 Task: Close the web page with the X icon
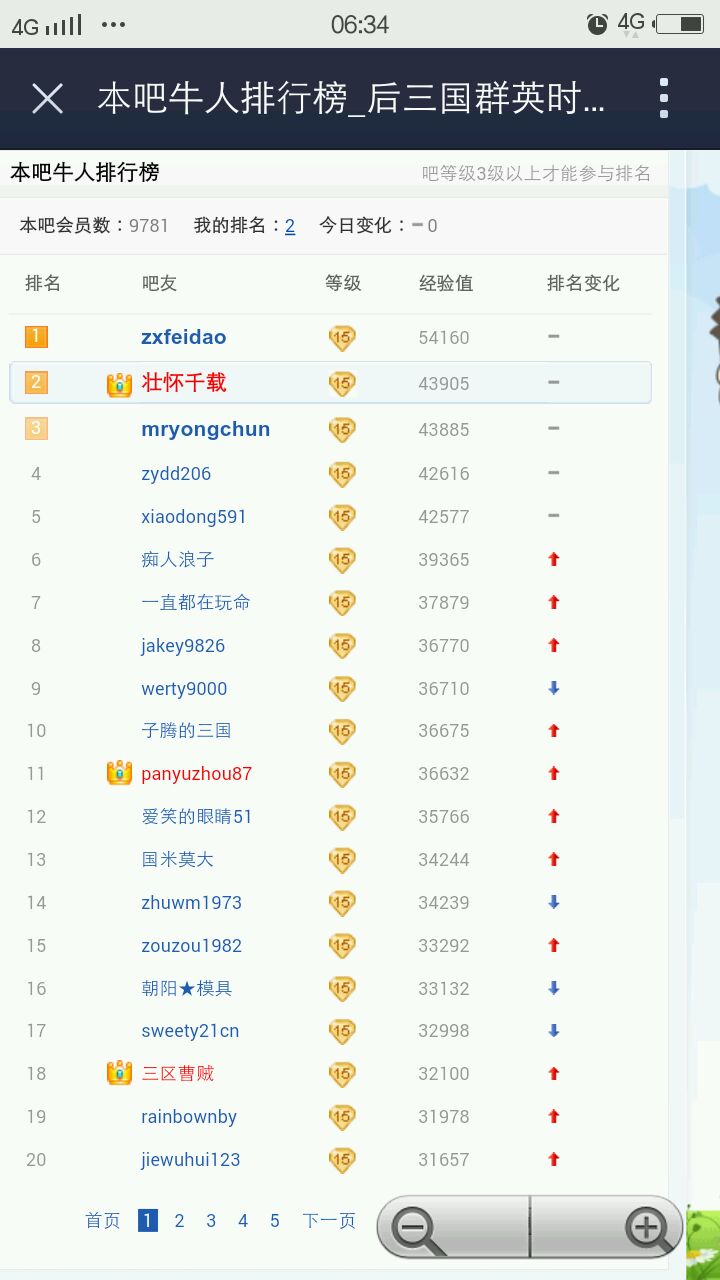tap(47, 99)
